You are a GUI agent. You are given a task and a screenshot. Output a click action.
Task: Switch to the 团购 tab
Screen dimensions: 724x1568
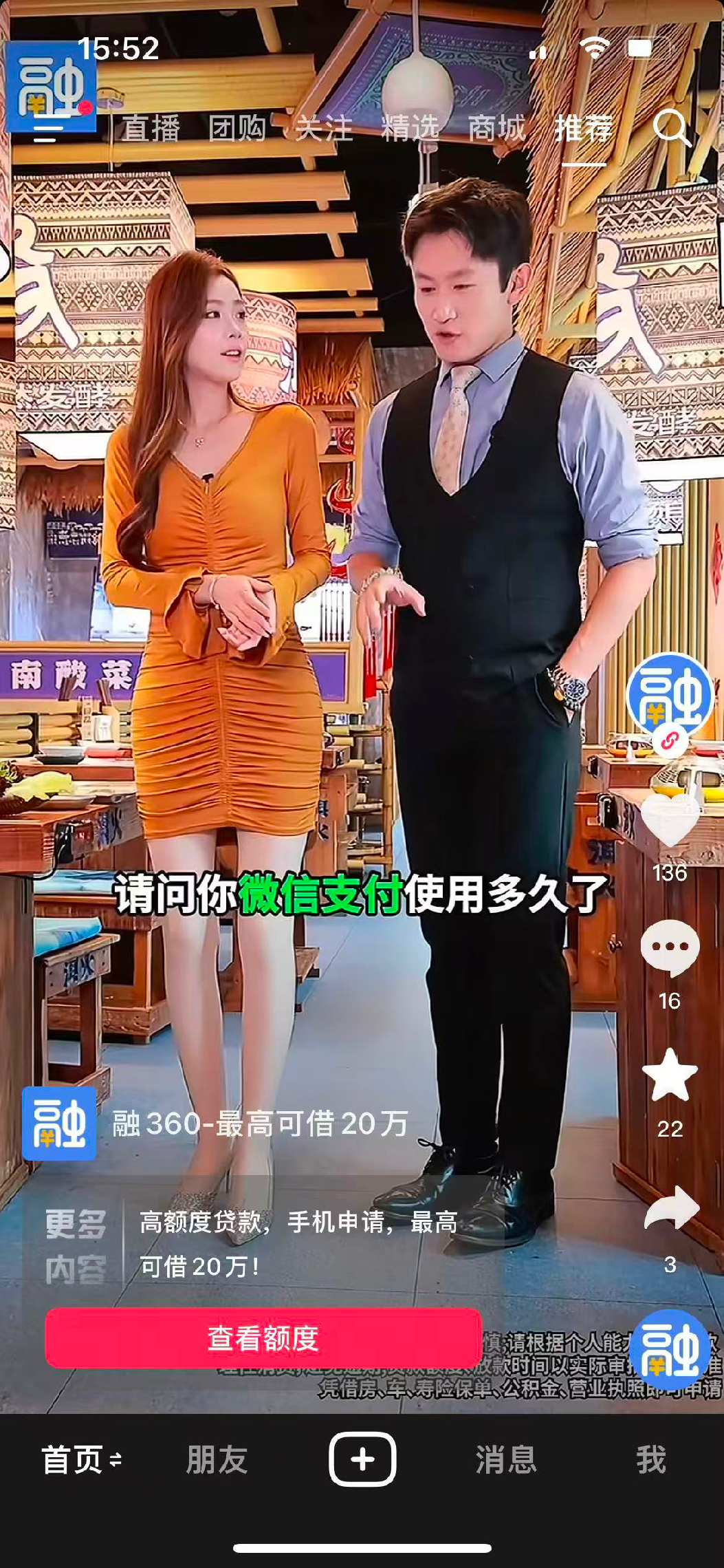(x=237, y=129)
